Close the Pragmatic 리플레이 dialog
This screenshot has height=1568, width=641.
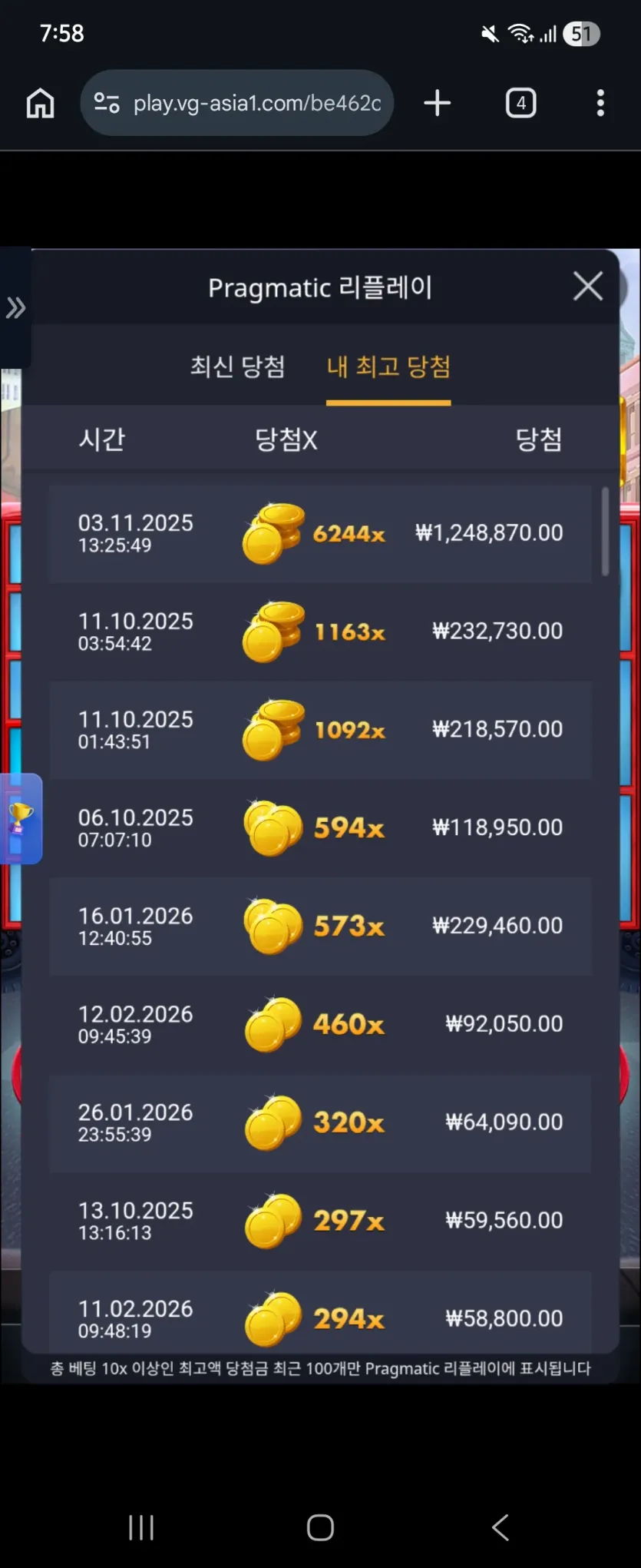(x=587, y=287)
